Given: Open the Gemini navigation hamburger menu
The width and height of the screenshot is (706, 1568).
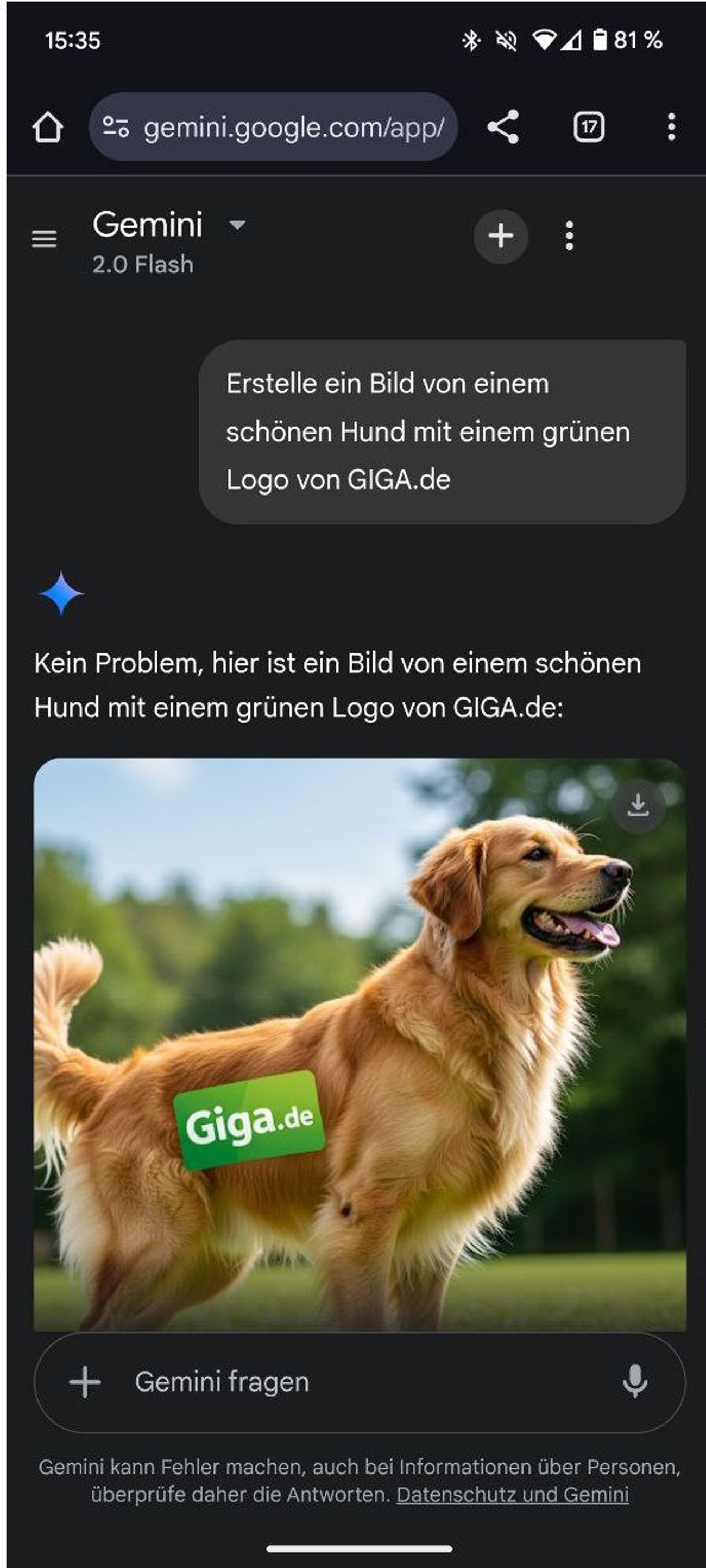Looking at the screenshot, I should pyautogui.click(x=44, y=238).
